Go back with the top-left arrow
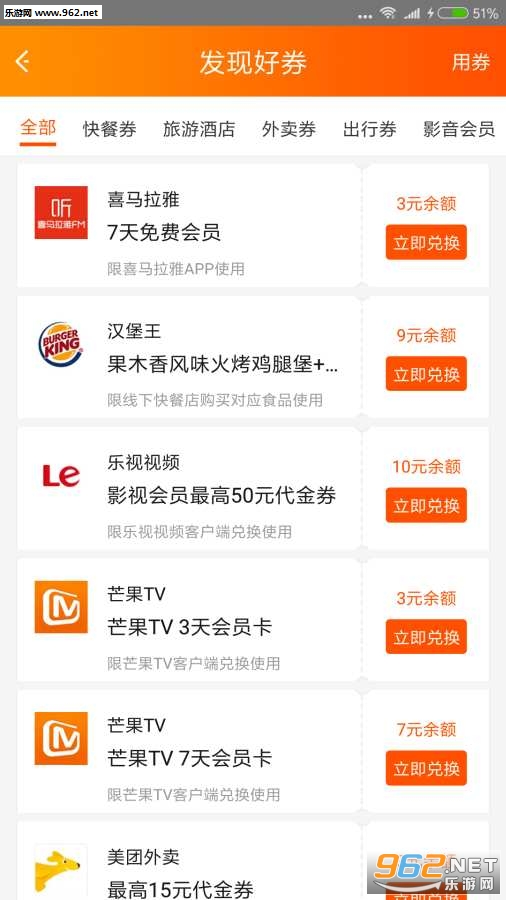The width and height of the screenshot is (506, 900). click(x=22, y=61)
